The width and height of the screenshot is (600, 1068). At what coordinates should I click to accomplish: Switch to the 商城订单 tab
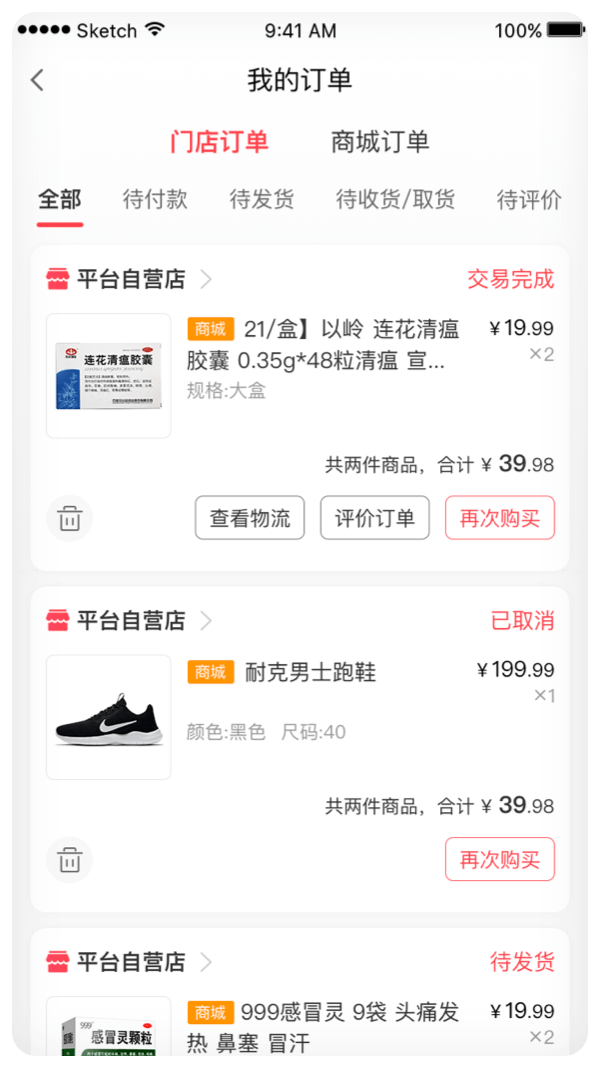point(379,142)
